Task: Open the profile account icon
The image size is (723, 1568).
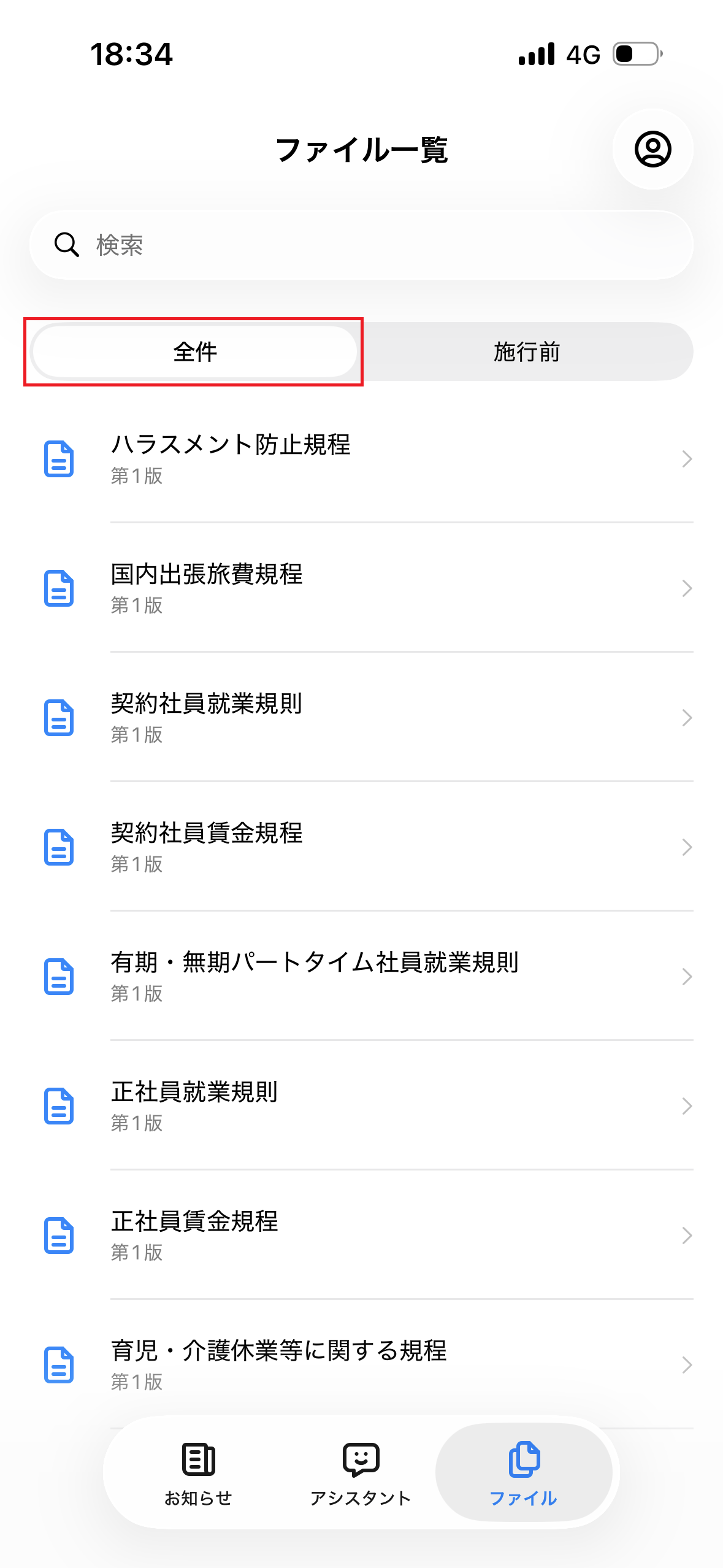Action: [x=652, y=149]
